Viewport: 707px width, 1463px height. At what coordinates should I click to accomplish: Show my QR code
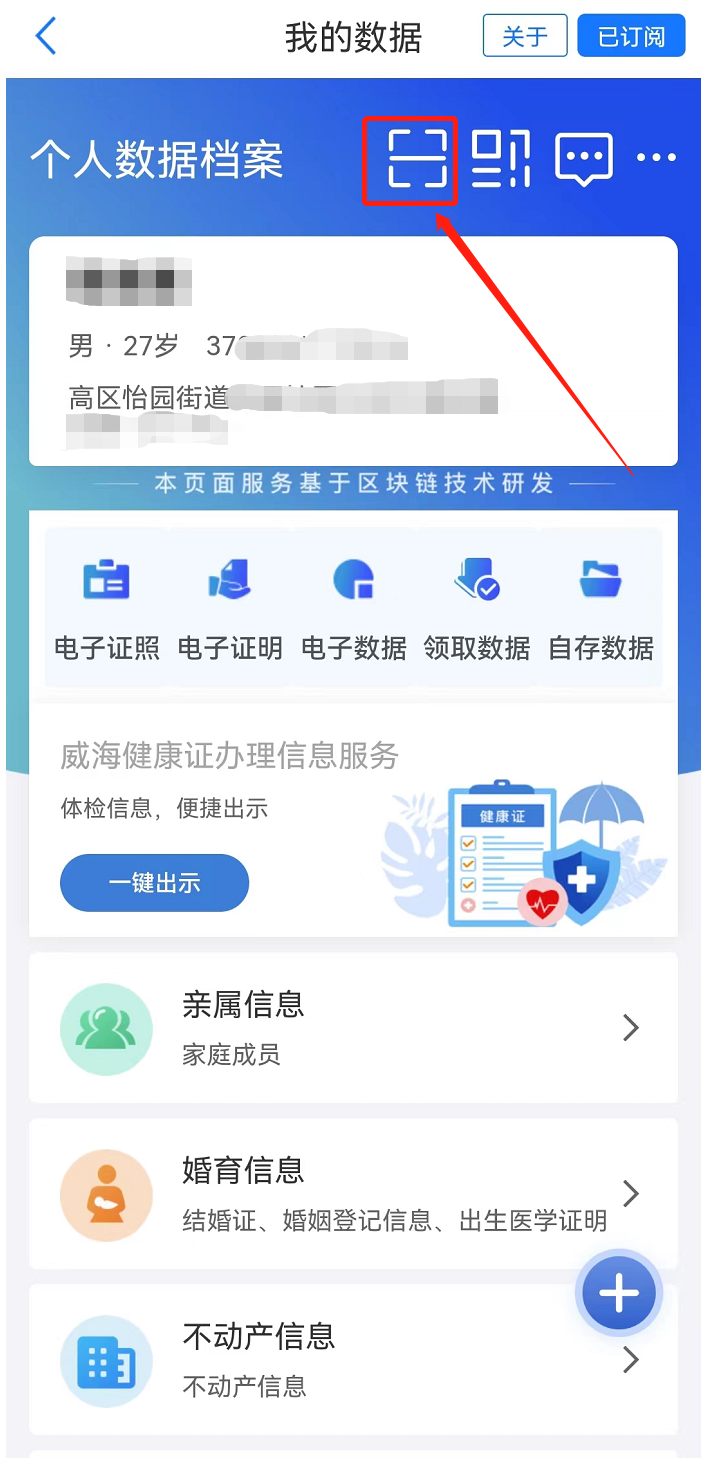click(x=500, y=158)
